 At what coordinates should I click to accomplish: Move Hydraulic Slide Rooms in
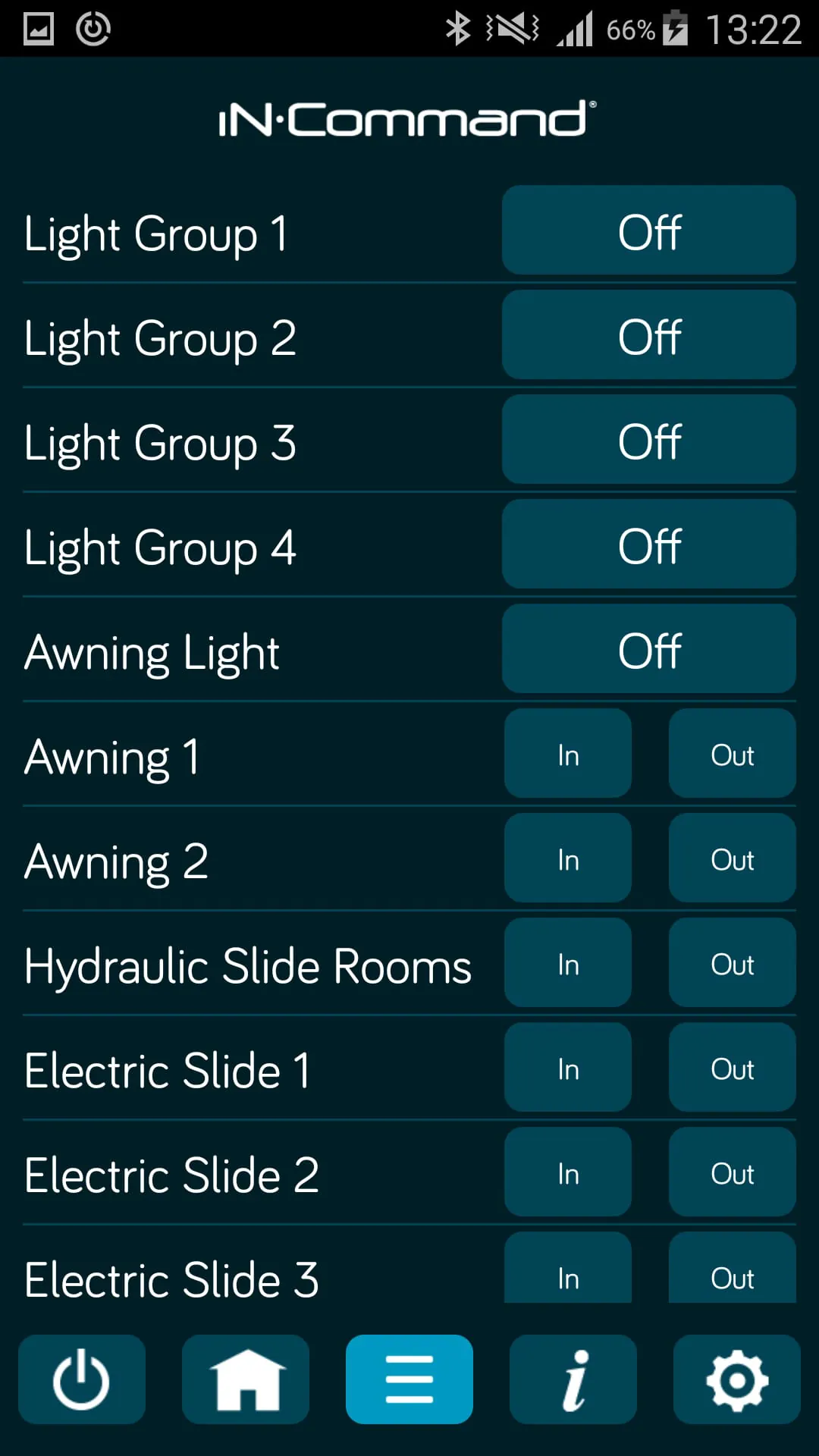coord(568,963)
